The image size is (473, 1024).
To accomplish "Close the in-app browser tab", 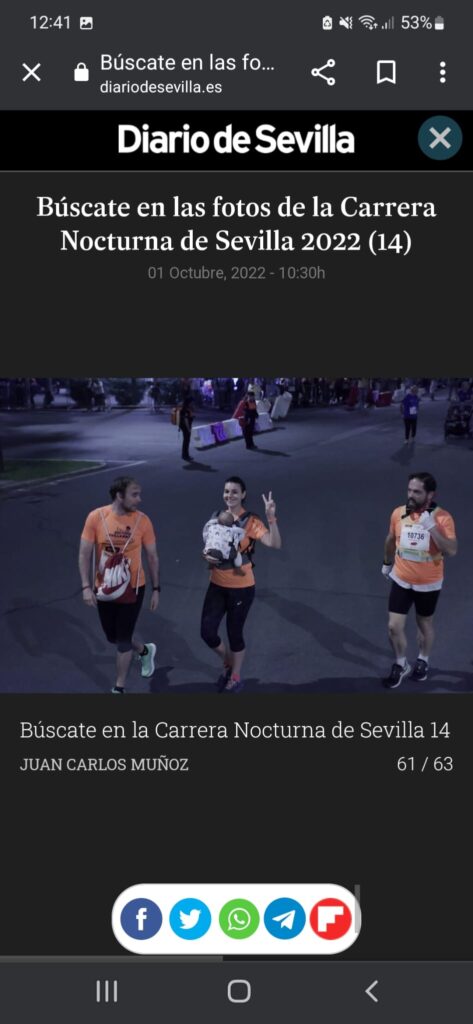I will [x=31, y=72].
